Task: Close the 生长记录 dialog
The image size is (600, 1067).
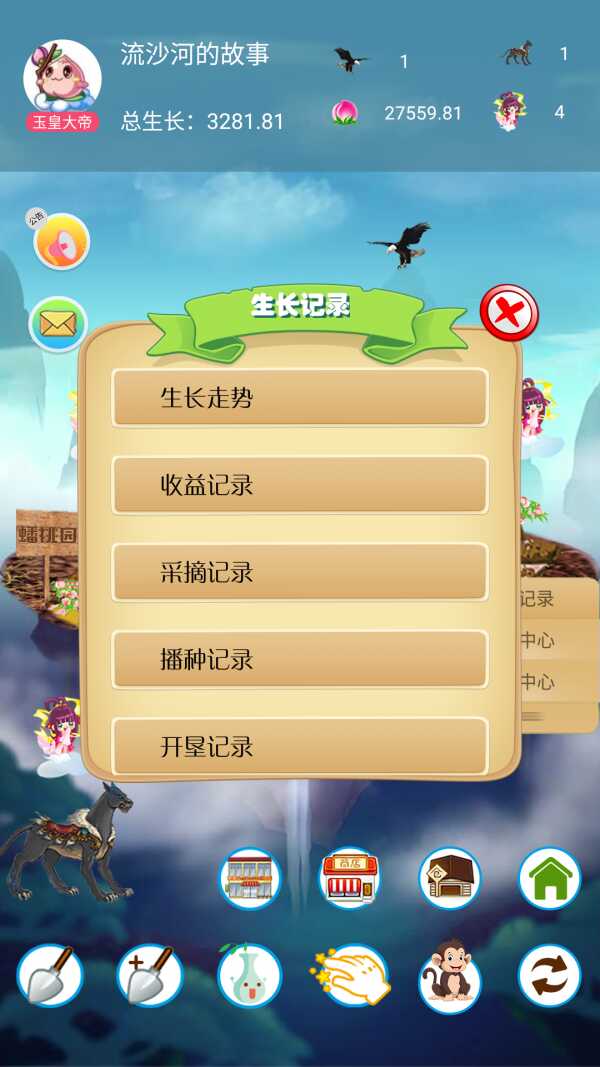Action: point(509,314)
